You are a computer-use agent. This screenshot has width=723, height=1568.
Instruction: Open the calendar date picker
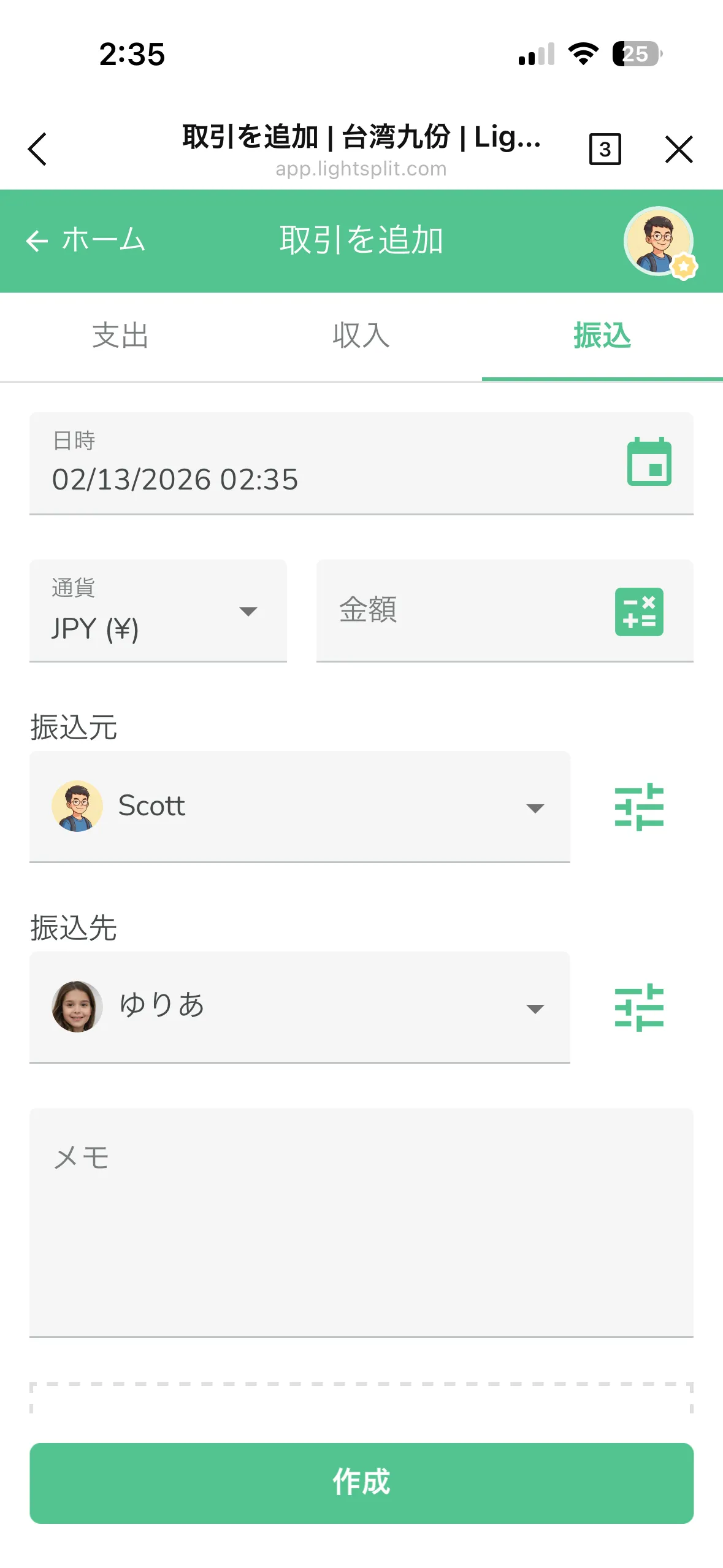point(649,462)
